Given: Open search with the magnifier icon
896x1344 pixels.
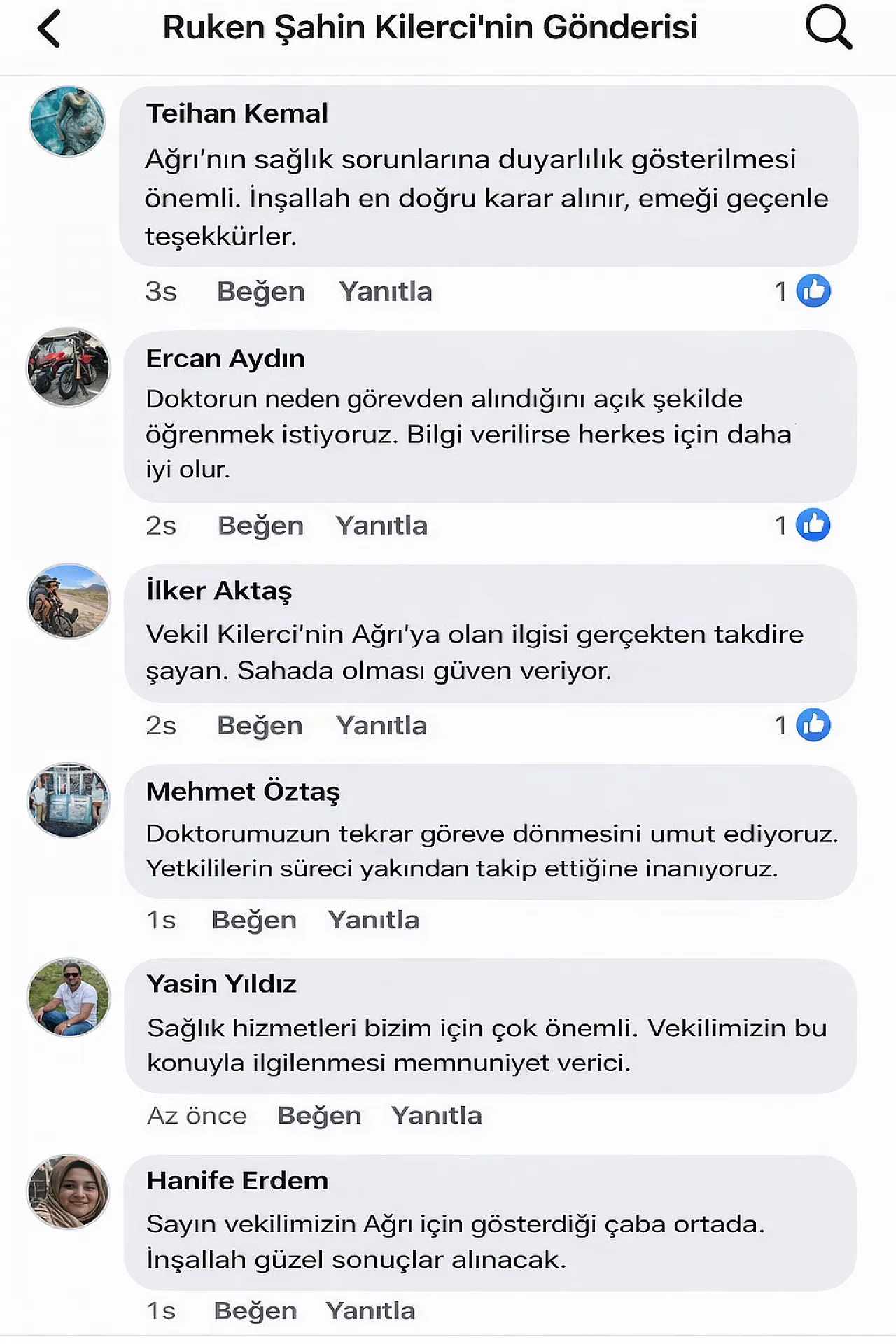Looking at the screenshot, I should 828,27.
